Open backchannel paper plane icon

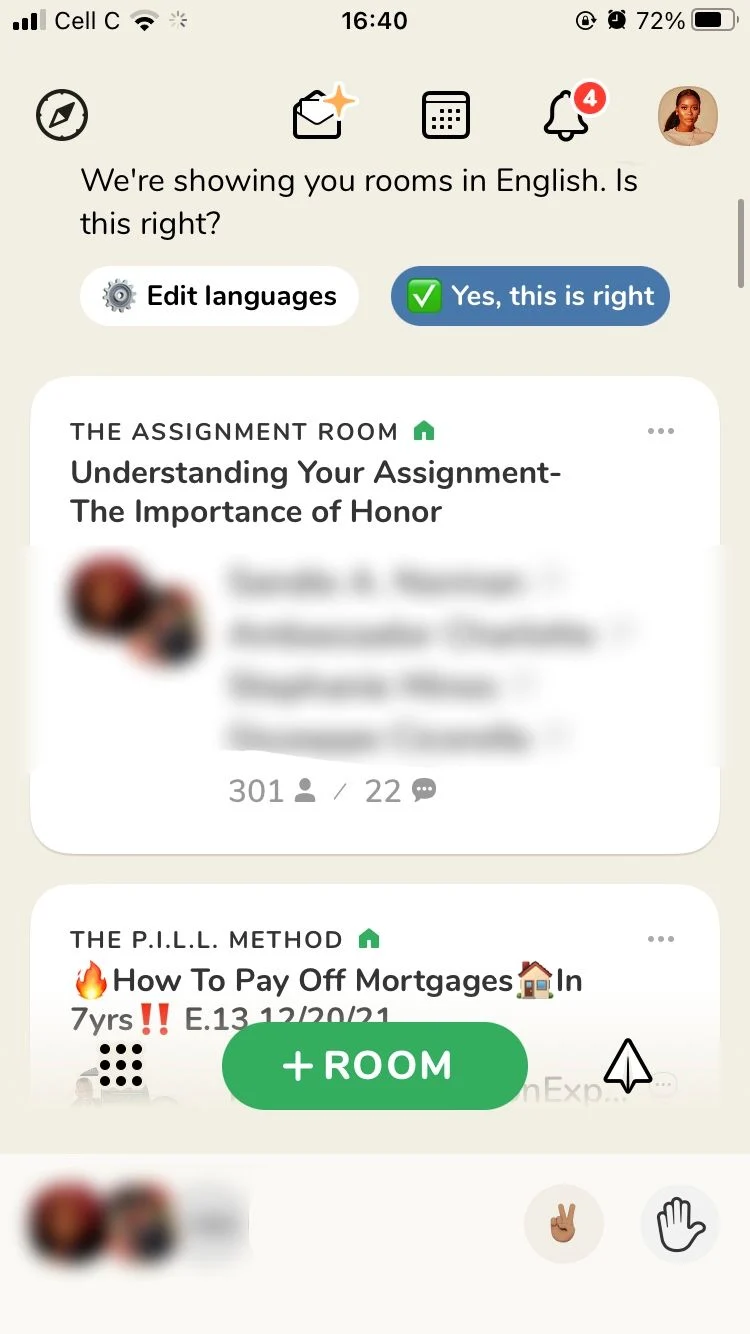pos(628,1066)
